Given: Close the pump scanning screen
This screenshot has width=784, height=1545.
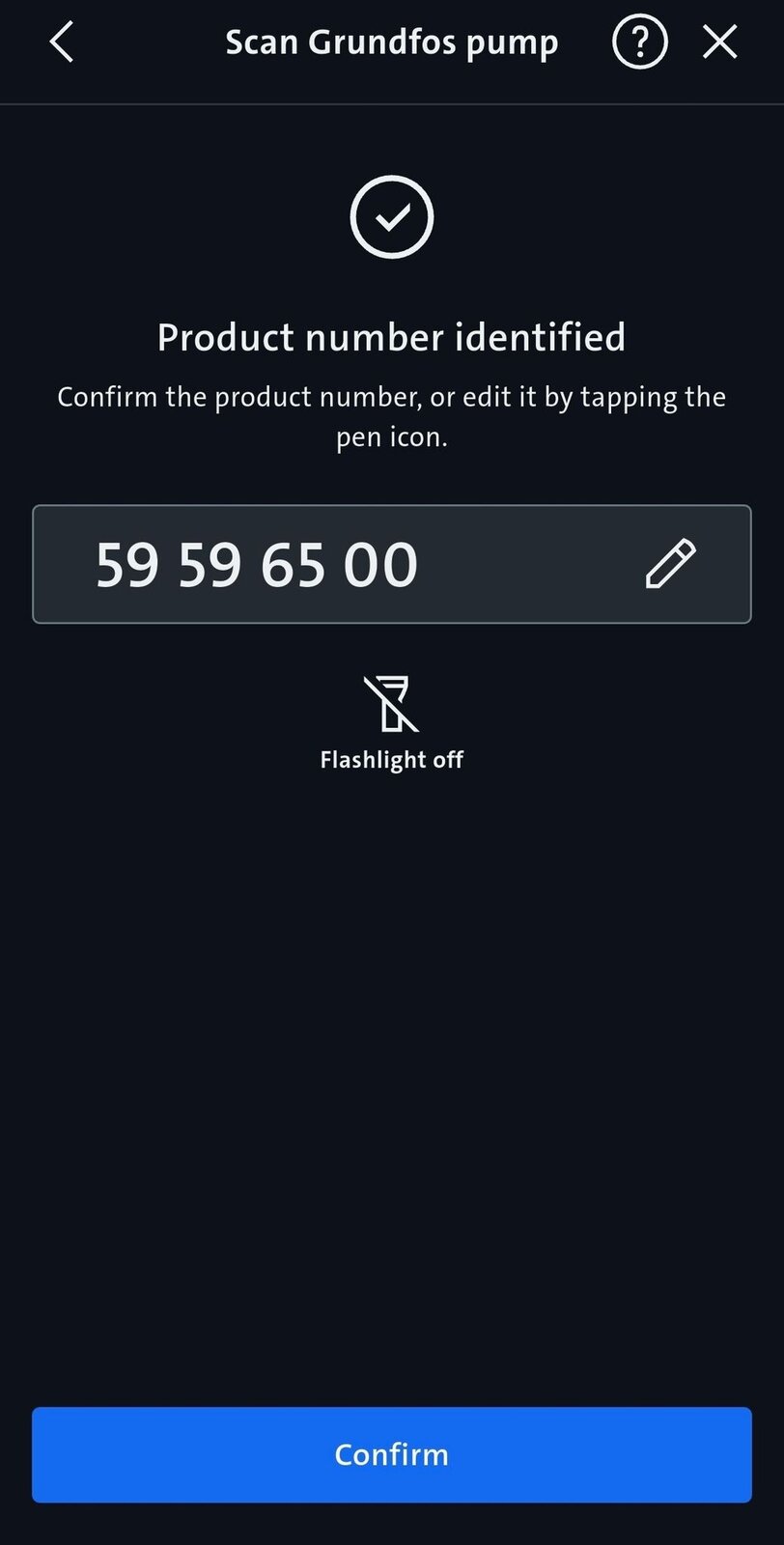Looking at the screenshot, I should pyautogui.click(x=719, y=42).
